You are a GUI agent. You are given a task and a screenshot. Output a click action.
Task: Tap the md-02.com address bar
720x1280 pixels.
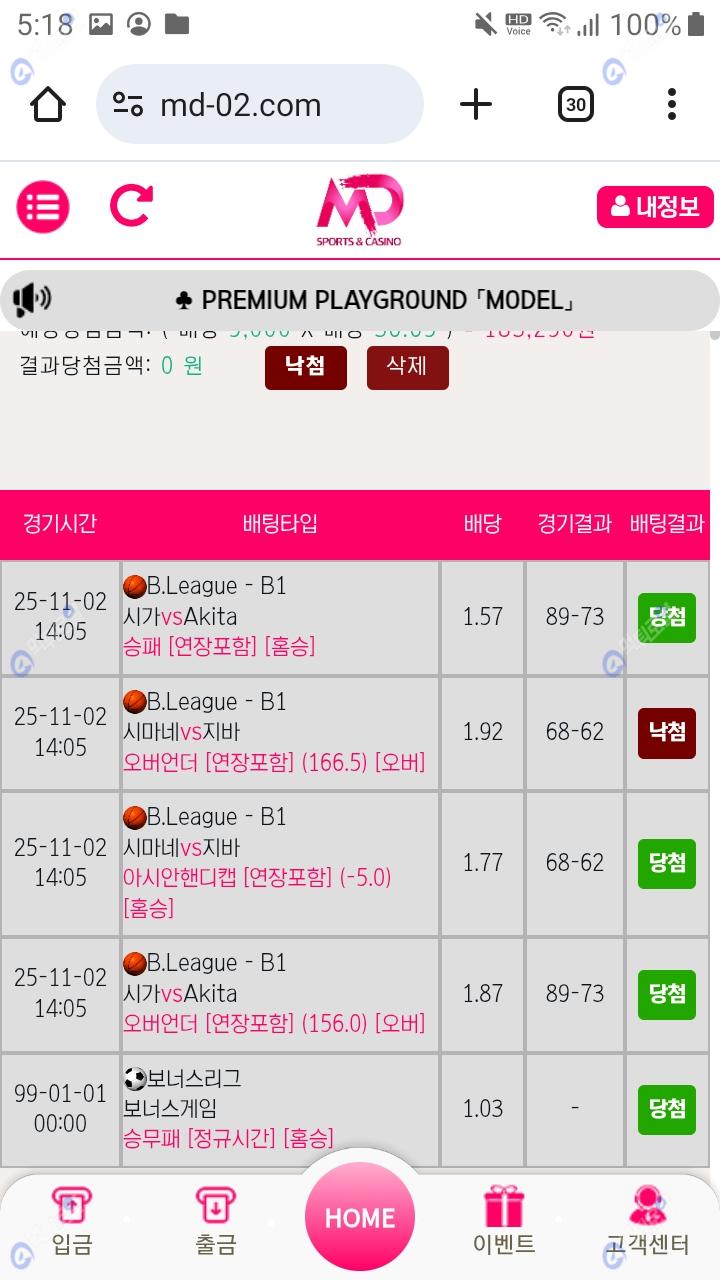pos(260,104)
